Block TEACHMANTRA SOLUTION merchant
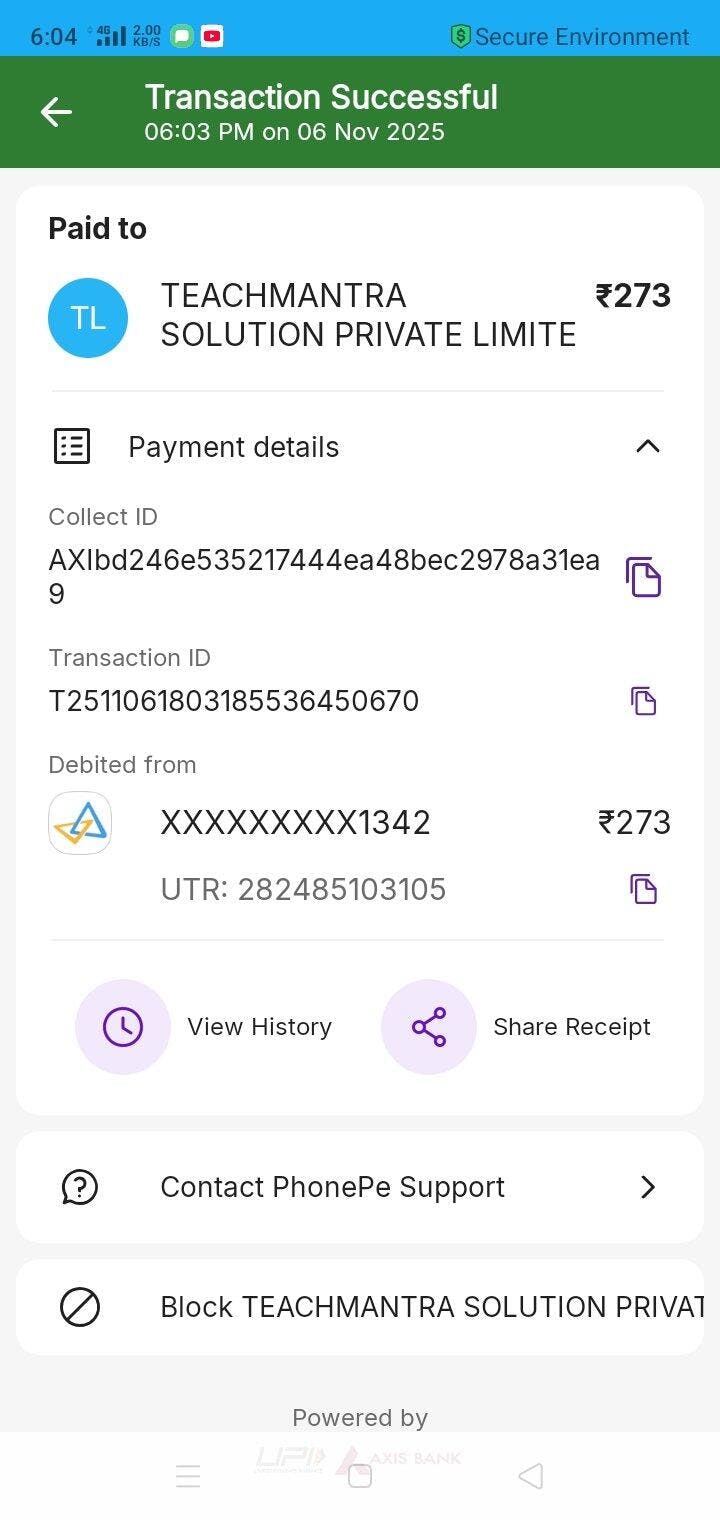720x1520 pixels. pyautogui.click(x=360, y=1307)
